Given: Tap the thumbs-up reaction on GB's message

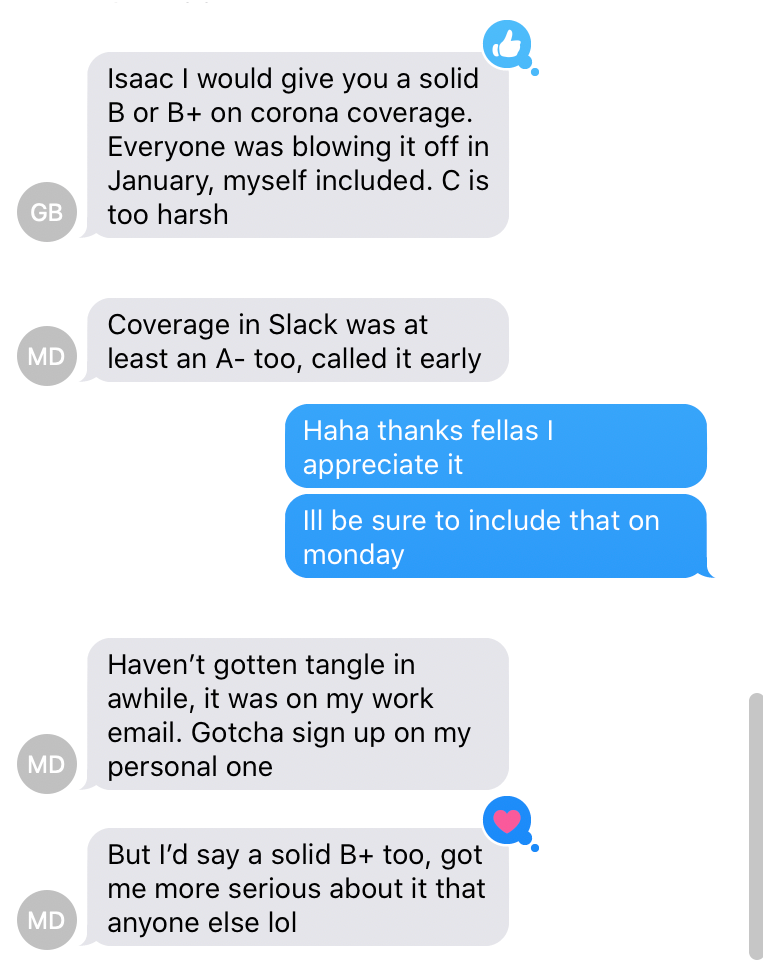Looking at the screenshot, I should point(508,44).
